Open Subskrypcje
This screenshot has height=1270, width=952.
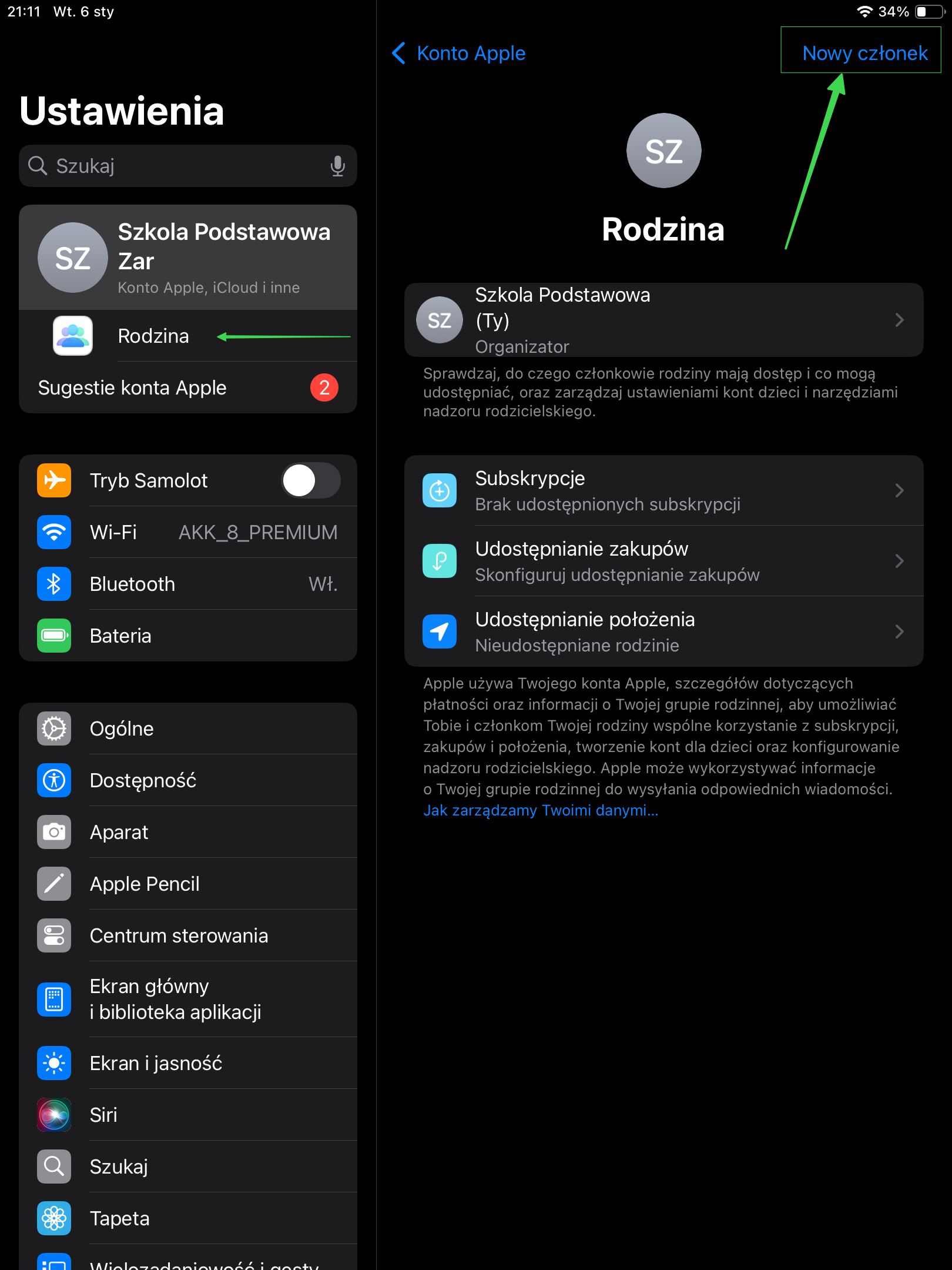point(663,490)
